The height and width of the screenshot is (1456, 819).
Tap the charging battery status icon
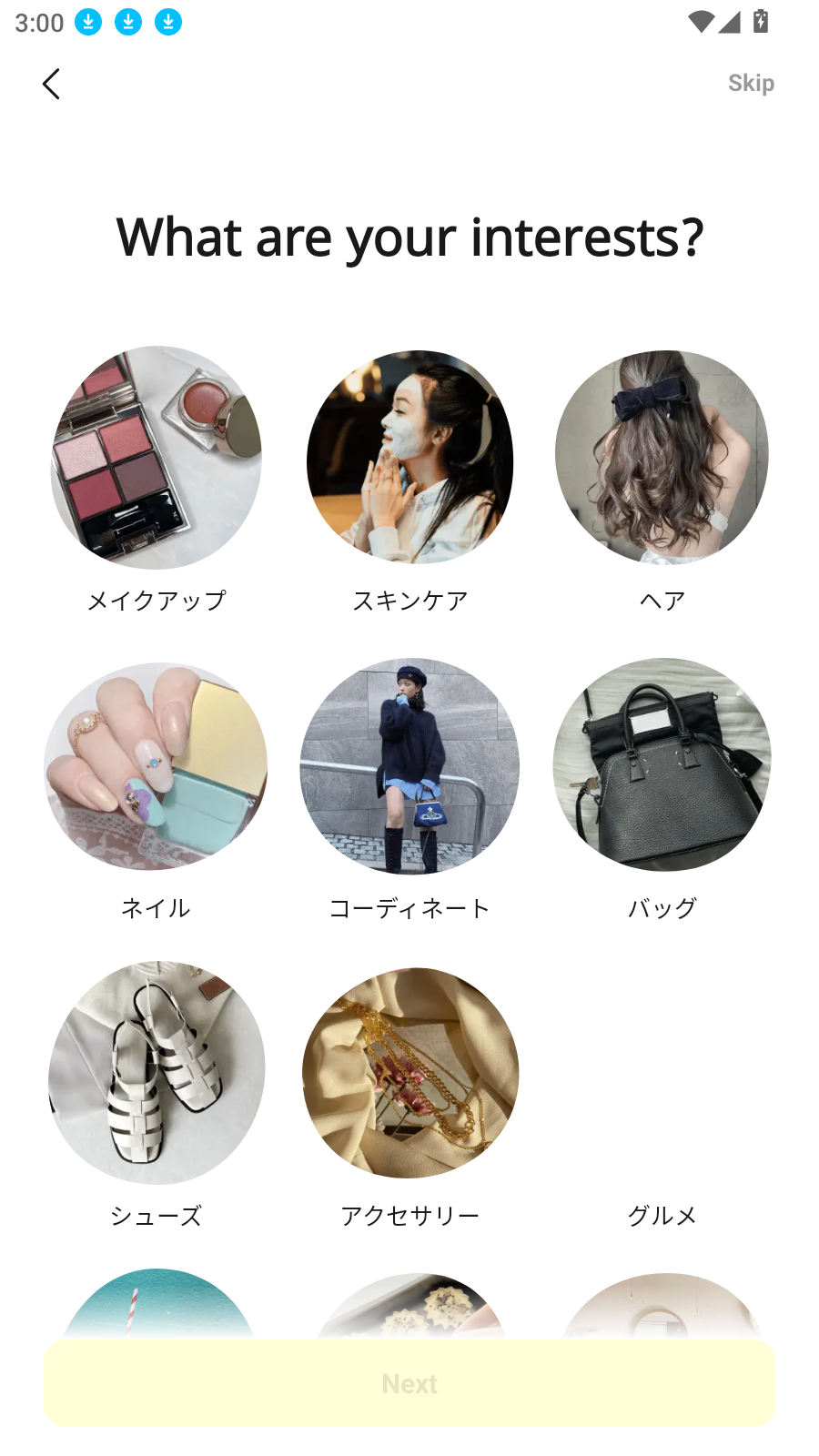[x=762, y=23]
